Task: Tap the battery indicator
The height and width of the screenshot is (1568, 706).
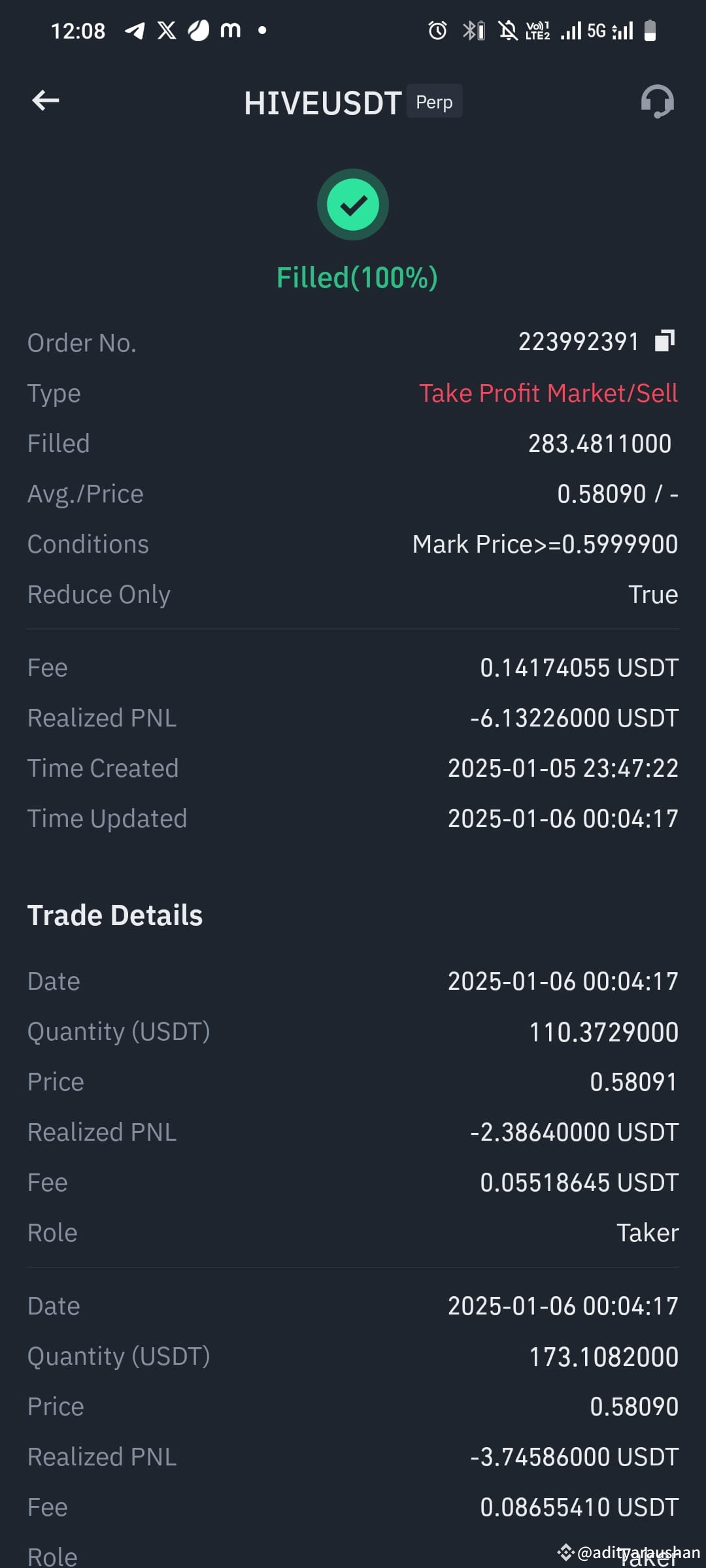Action: click(x=650, y=29)
